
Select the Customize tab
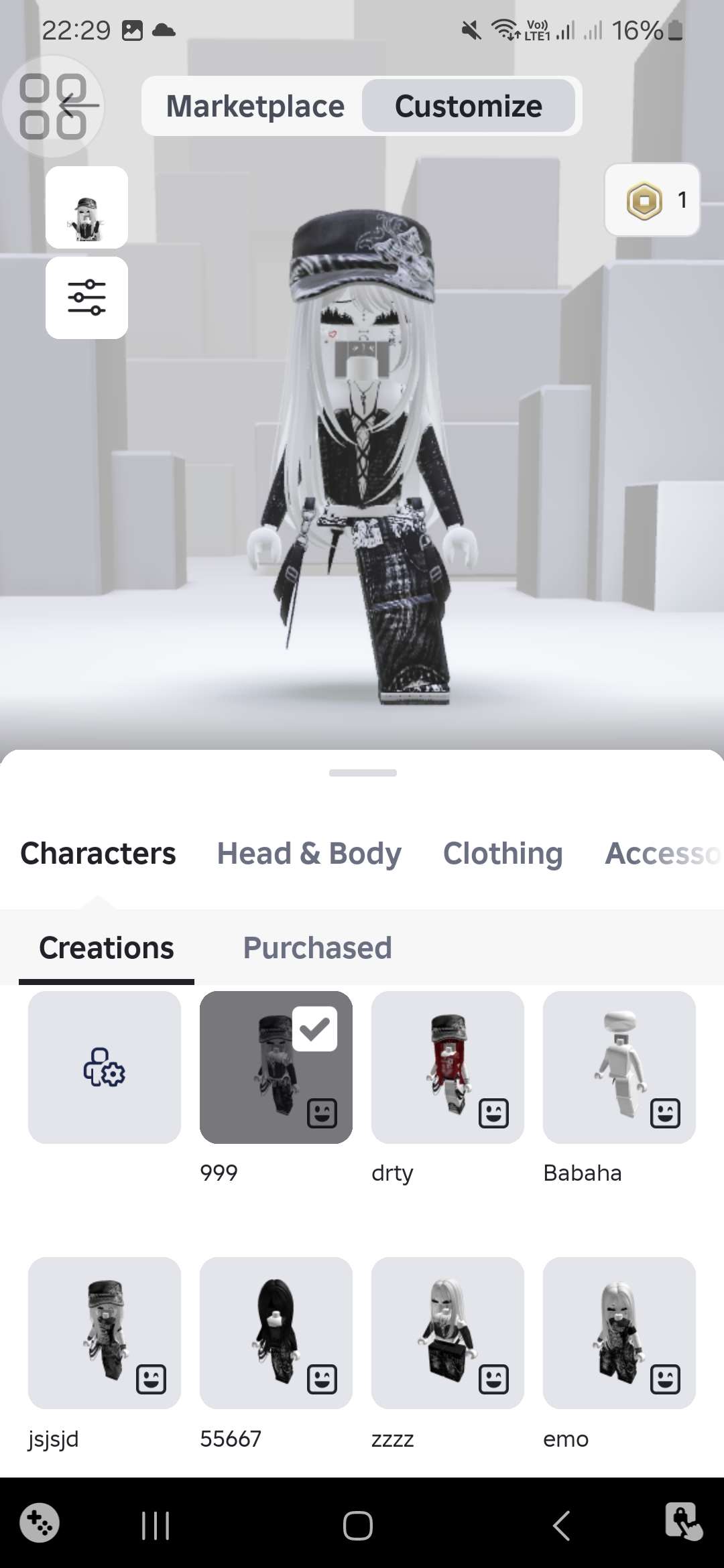[468, 107]
